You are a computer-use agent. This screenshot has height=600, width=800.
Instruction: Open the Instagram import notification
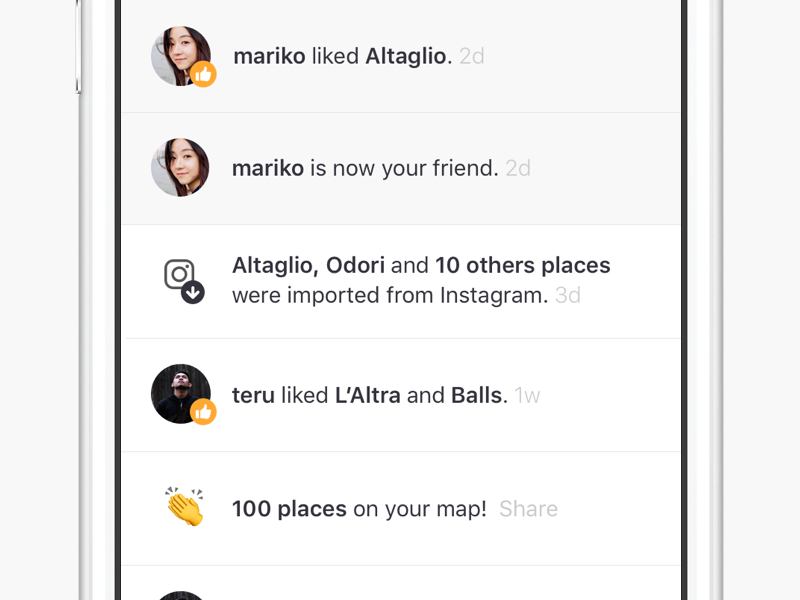point(420,281)
